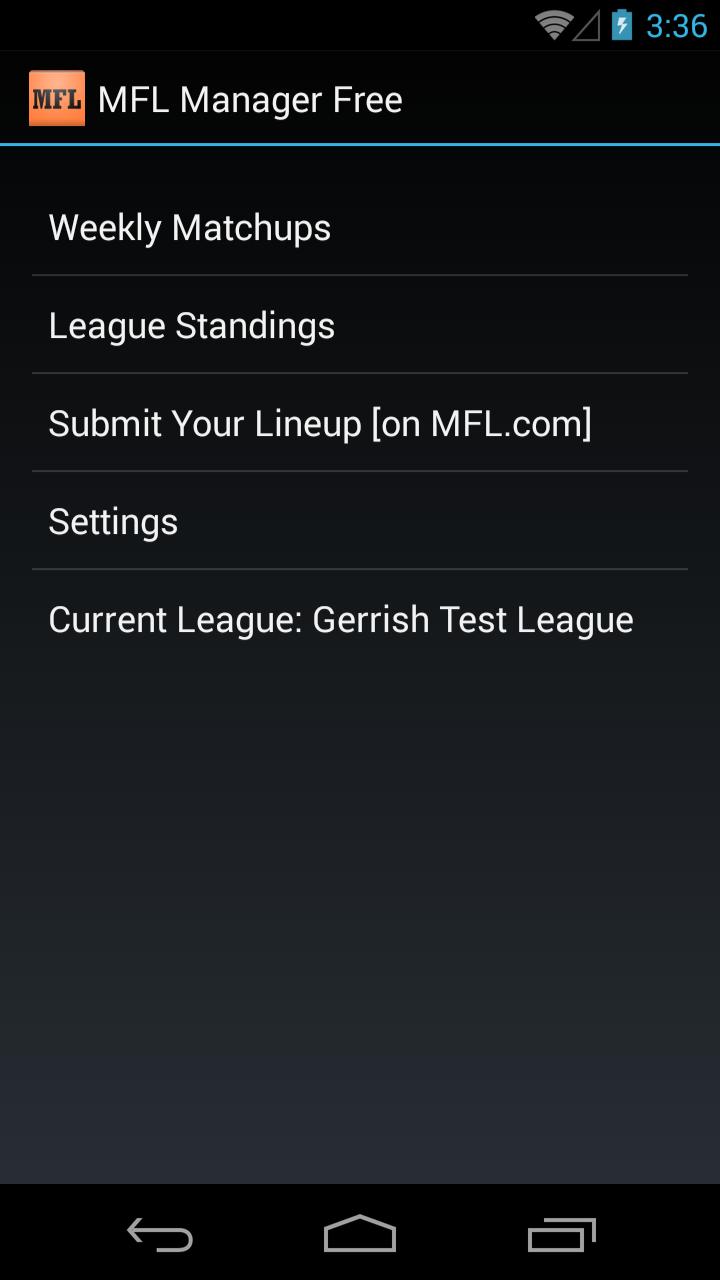Open Weekly Matchups
Image resolution: width=720 pixels, height=1280 pixels.
[190, 227]
